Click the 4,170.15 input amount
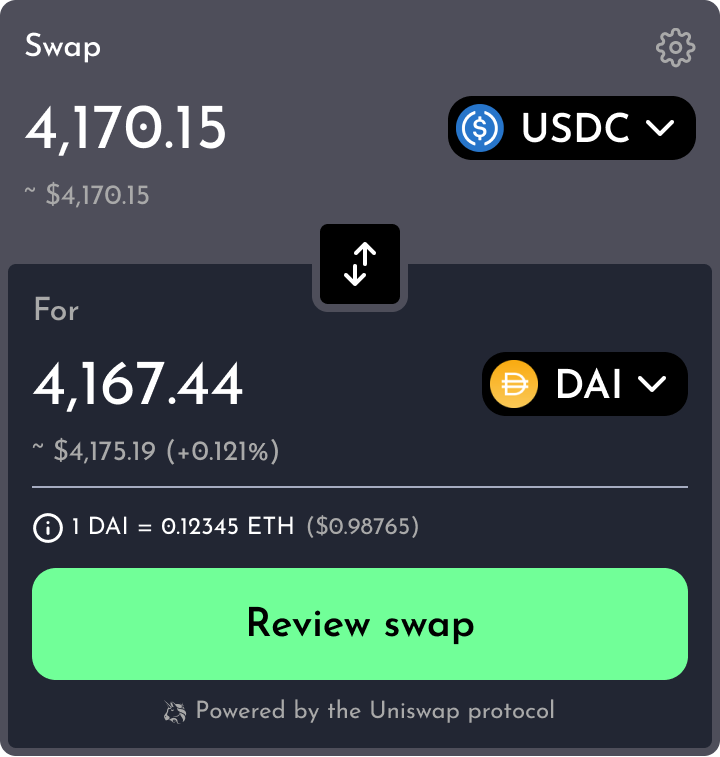 click(126, 128)
